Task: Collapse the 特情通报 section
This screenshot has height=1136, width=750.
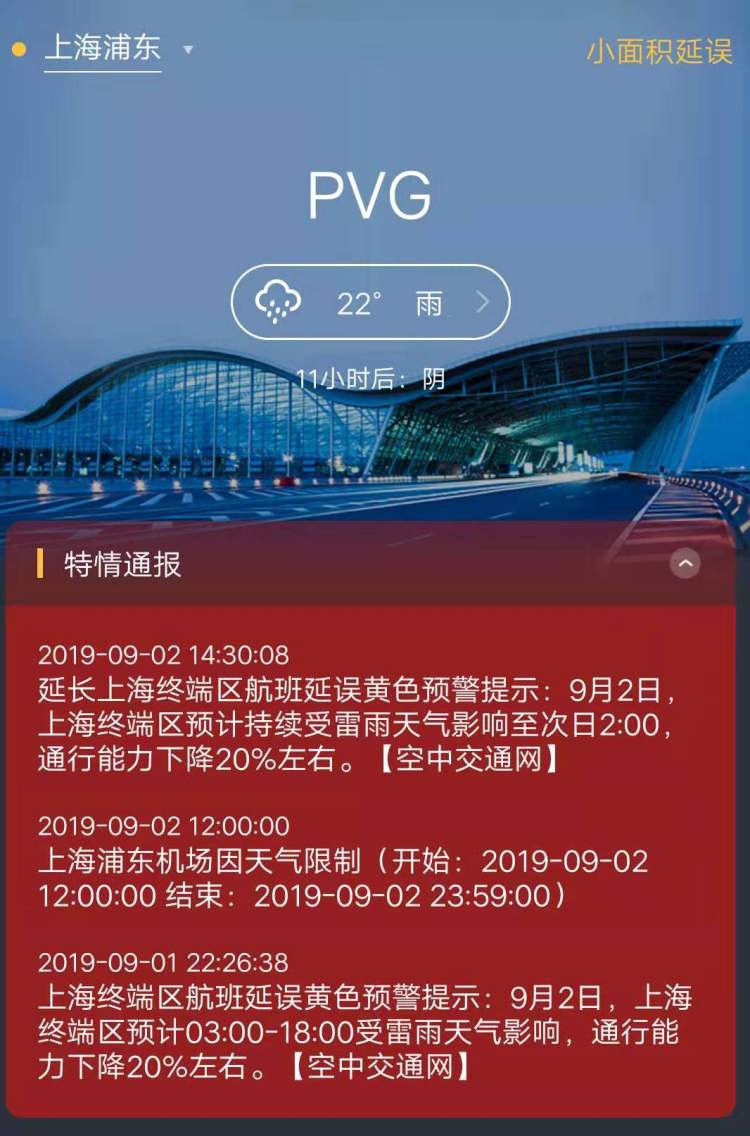Action: [685, 564]
